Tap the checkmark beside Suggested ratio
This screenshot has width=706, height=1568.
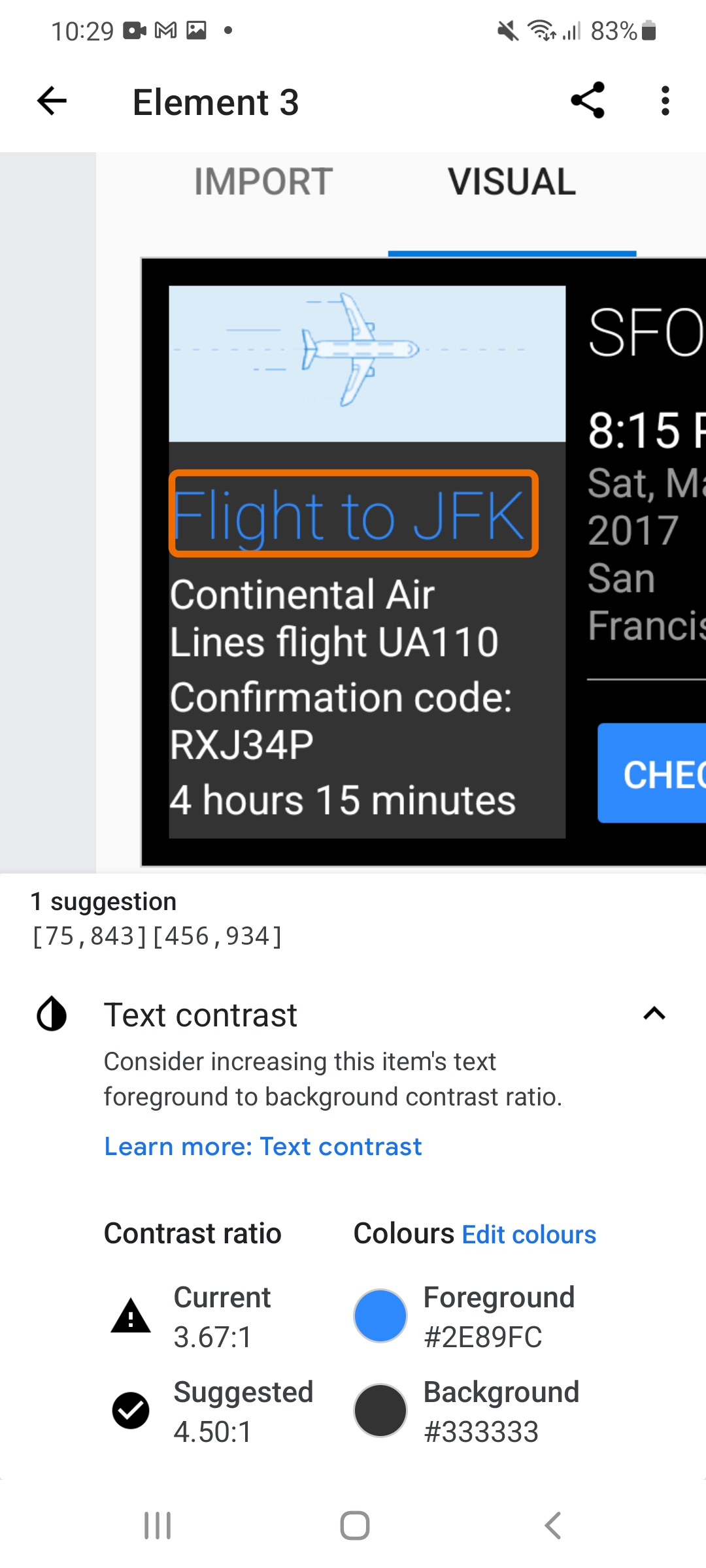click(129, 1411)
